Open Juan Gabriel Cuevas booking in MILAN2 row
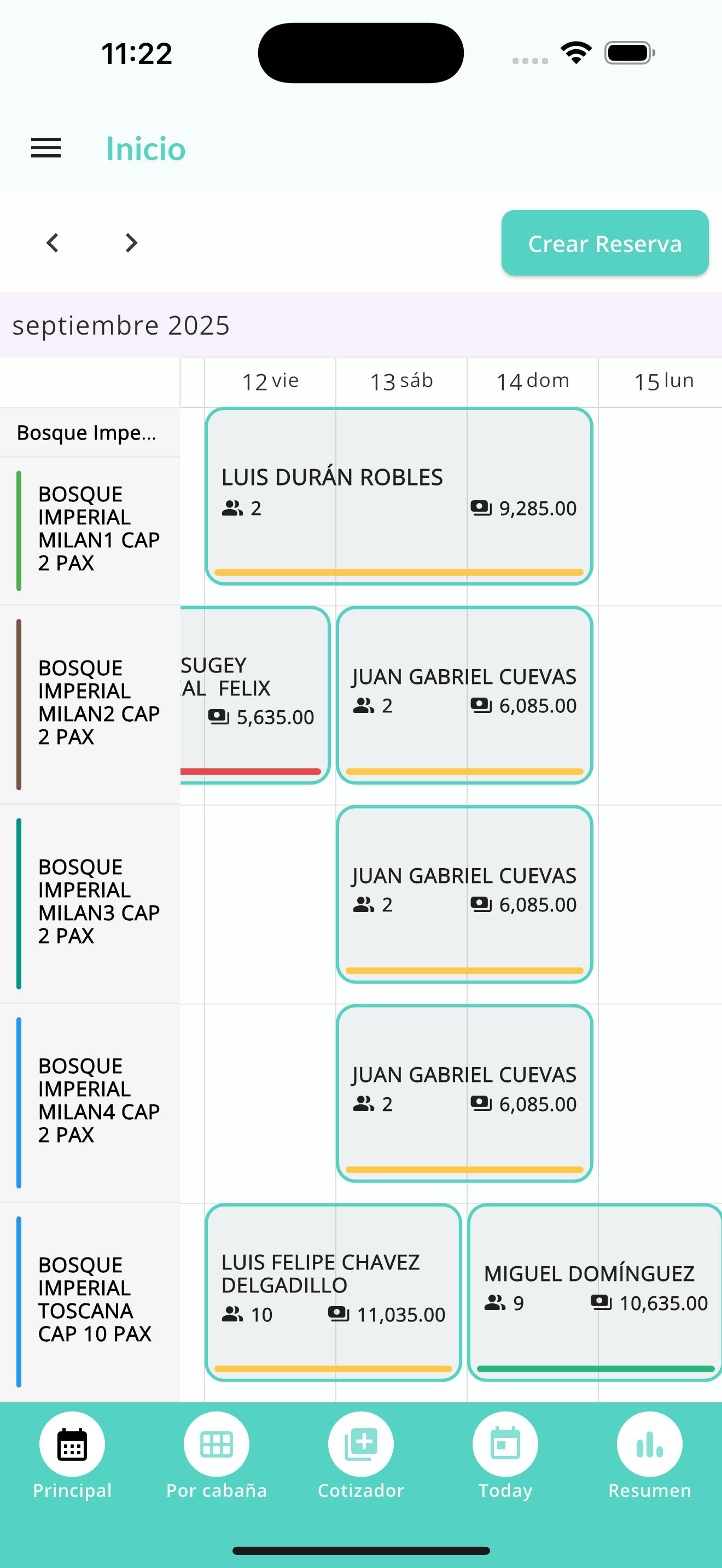Screen dimensions: 722x1568 click(464, 694)
